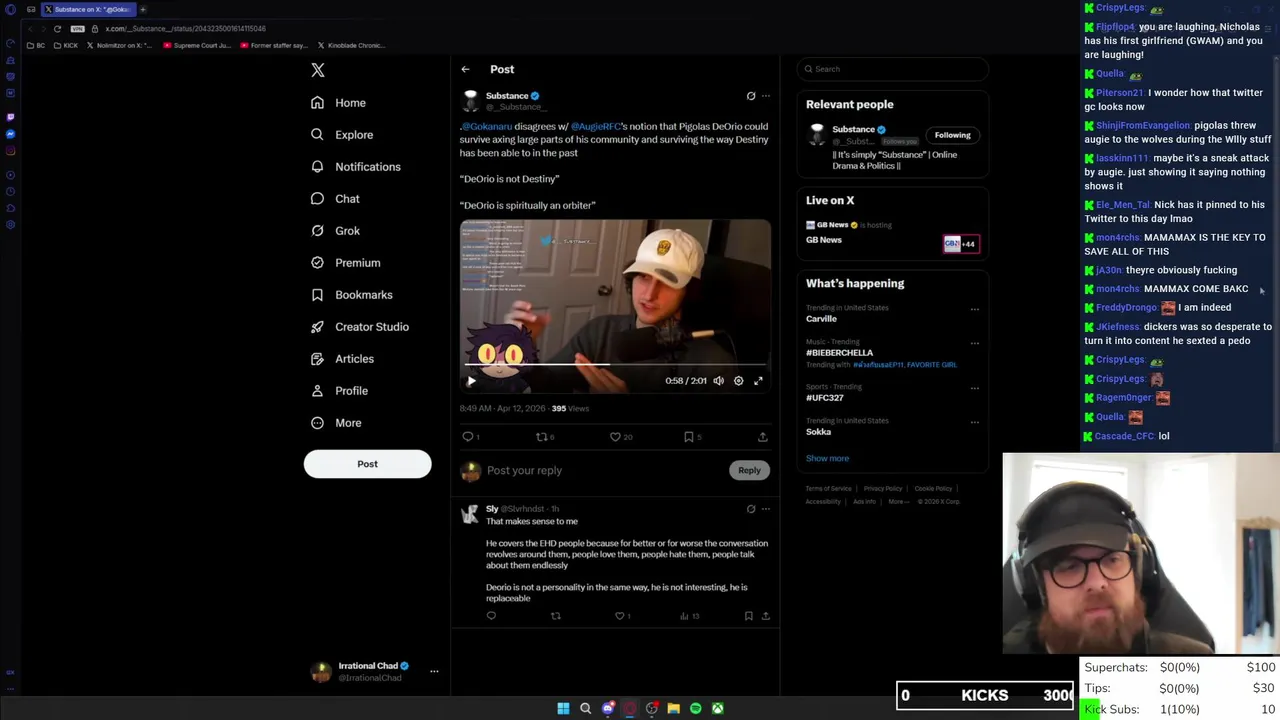Image resolution: width=1280 pixels, height=720 pixels.
Task: Open Creator Studio
Action: [371, 327]
